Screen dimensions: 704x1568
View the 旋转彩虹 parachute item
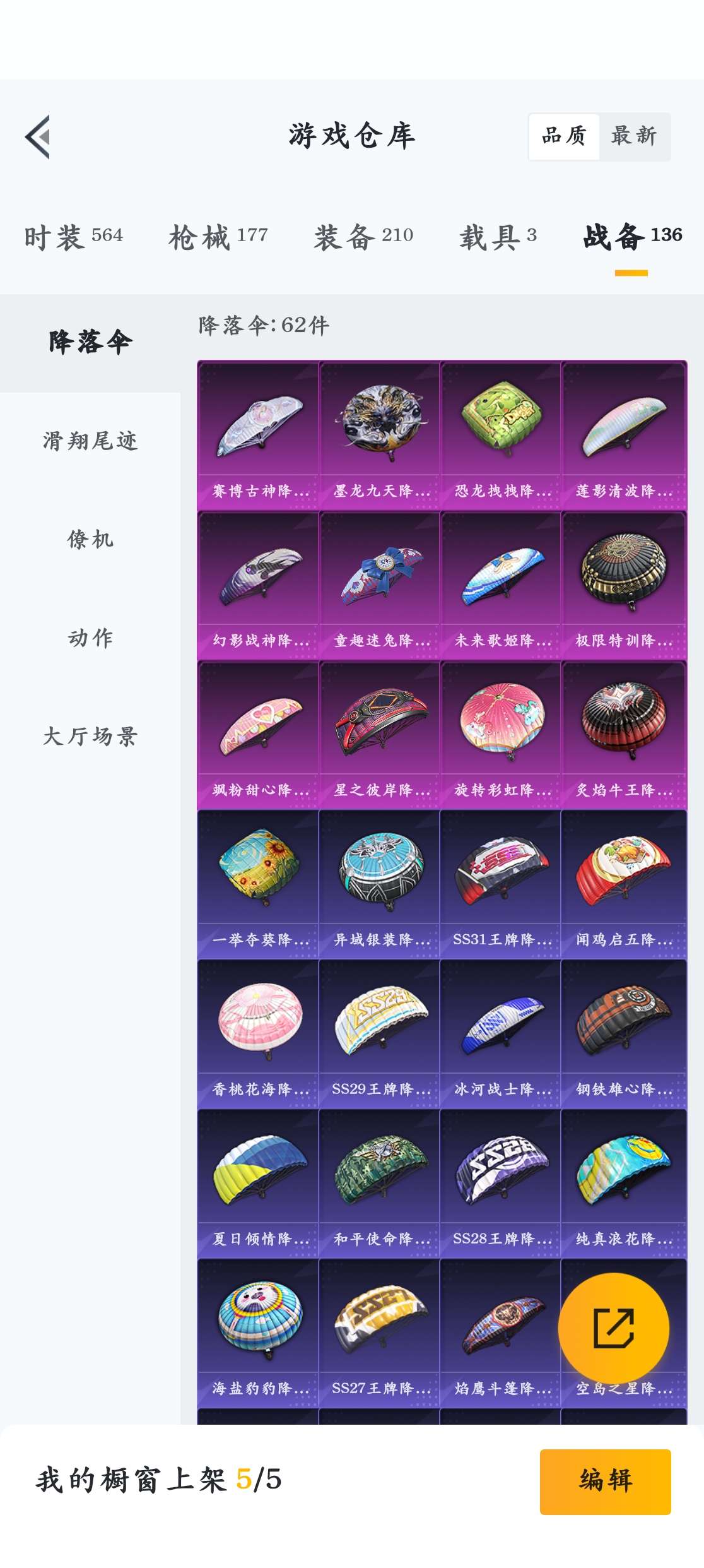point(501,734)
